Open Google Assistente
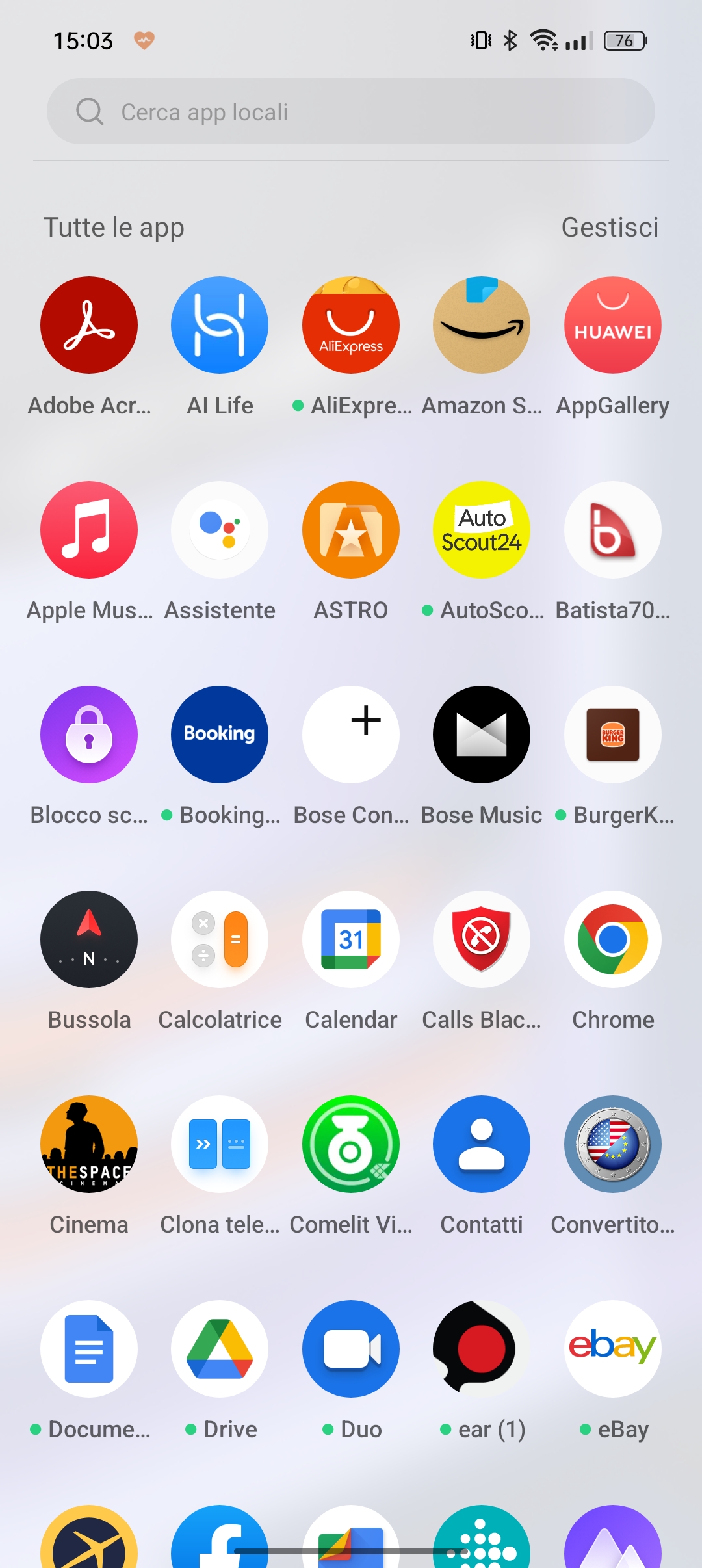Viewport: 702px width, 1568px height. click(220, 530)
